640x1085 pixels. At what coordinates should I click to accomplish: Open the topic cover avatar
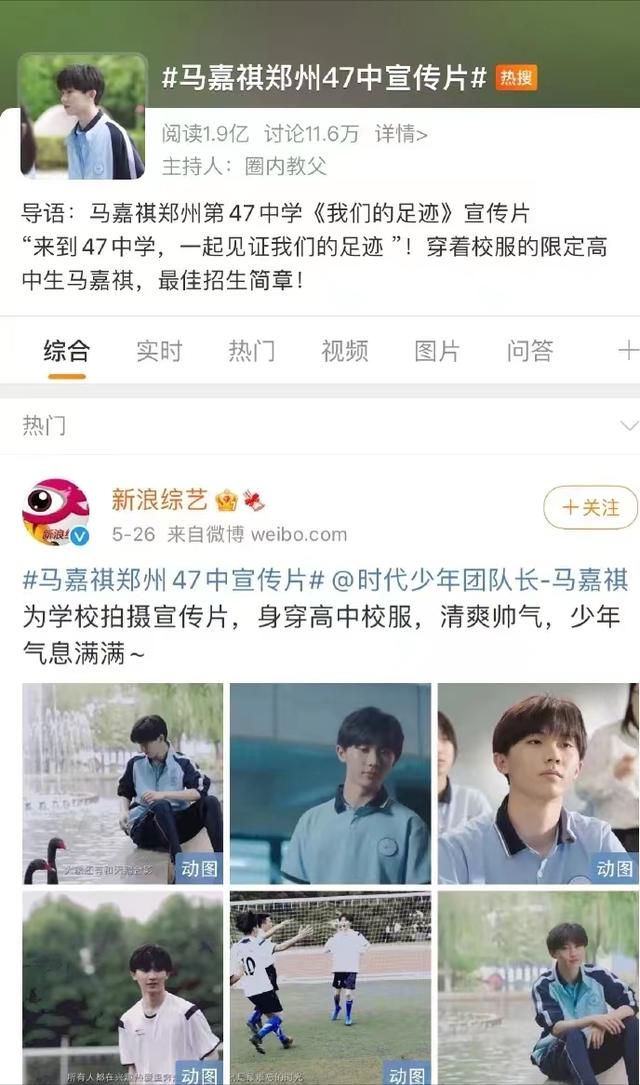(82, 116)
